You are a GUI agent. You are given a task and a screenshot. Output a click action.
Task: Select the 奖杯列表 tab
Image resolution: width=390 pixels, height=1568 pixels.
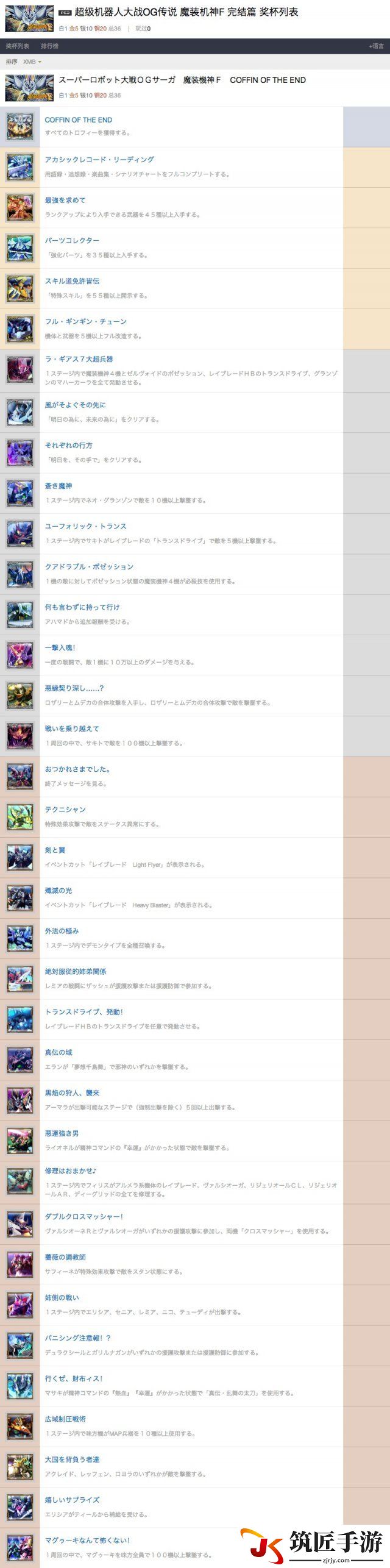point(17,46)
